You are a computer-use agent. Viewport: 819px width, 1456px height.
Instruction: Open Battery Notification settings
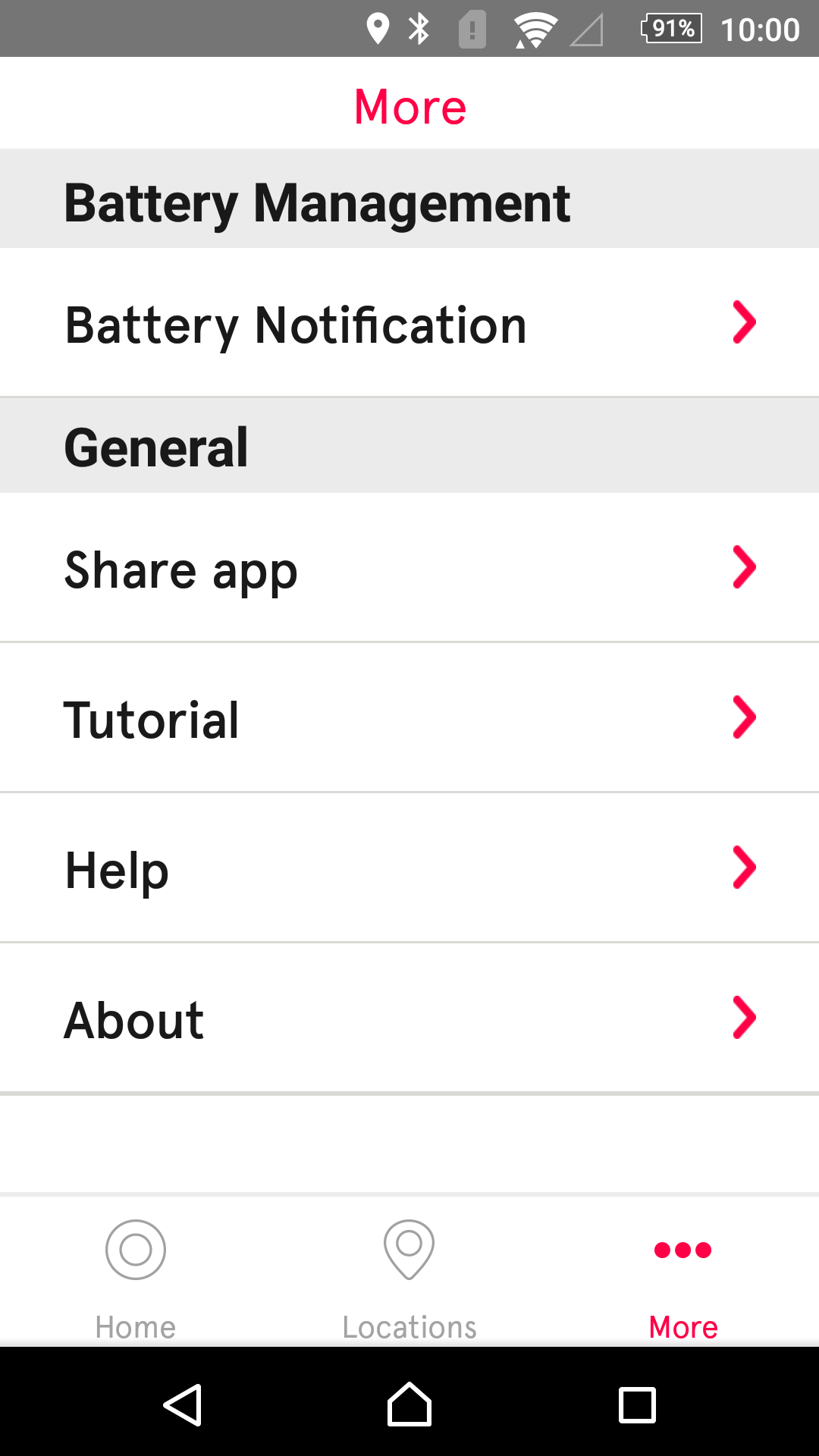tap(409, 322)
